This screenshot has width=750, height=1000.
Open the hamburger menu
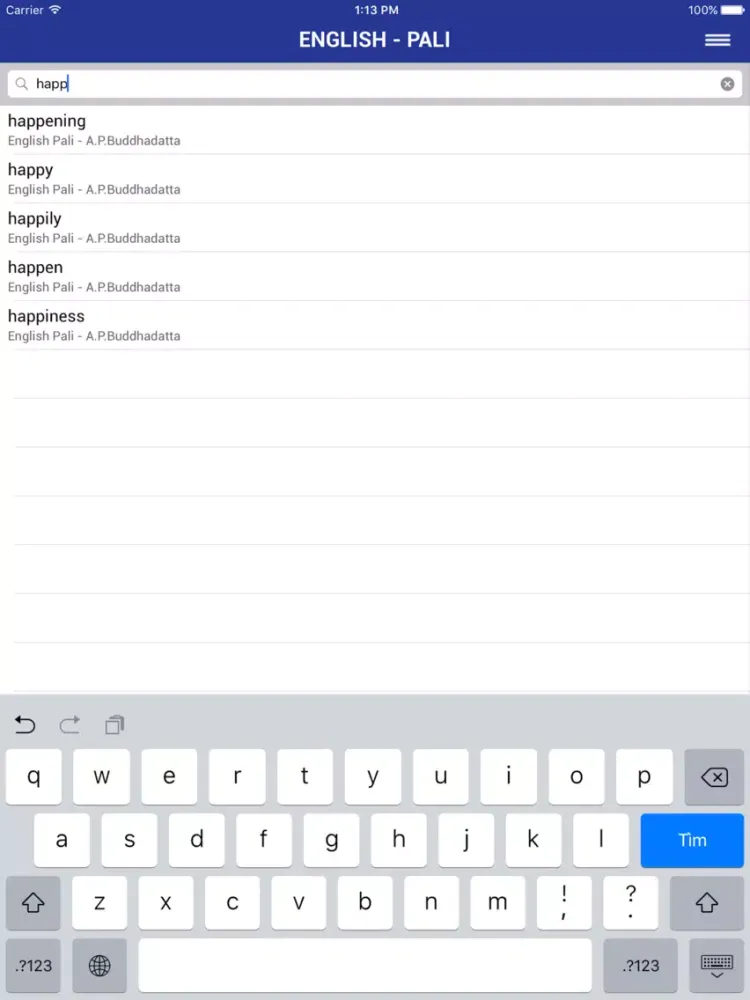[x=717, y=40]
